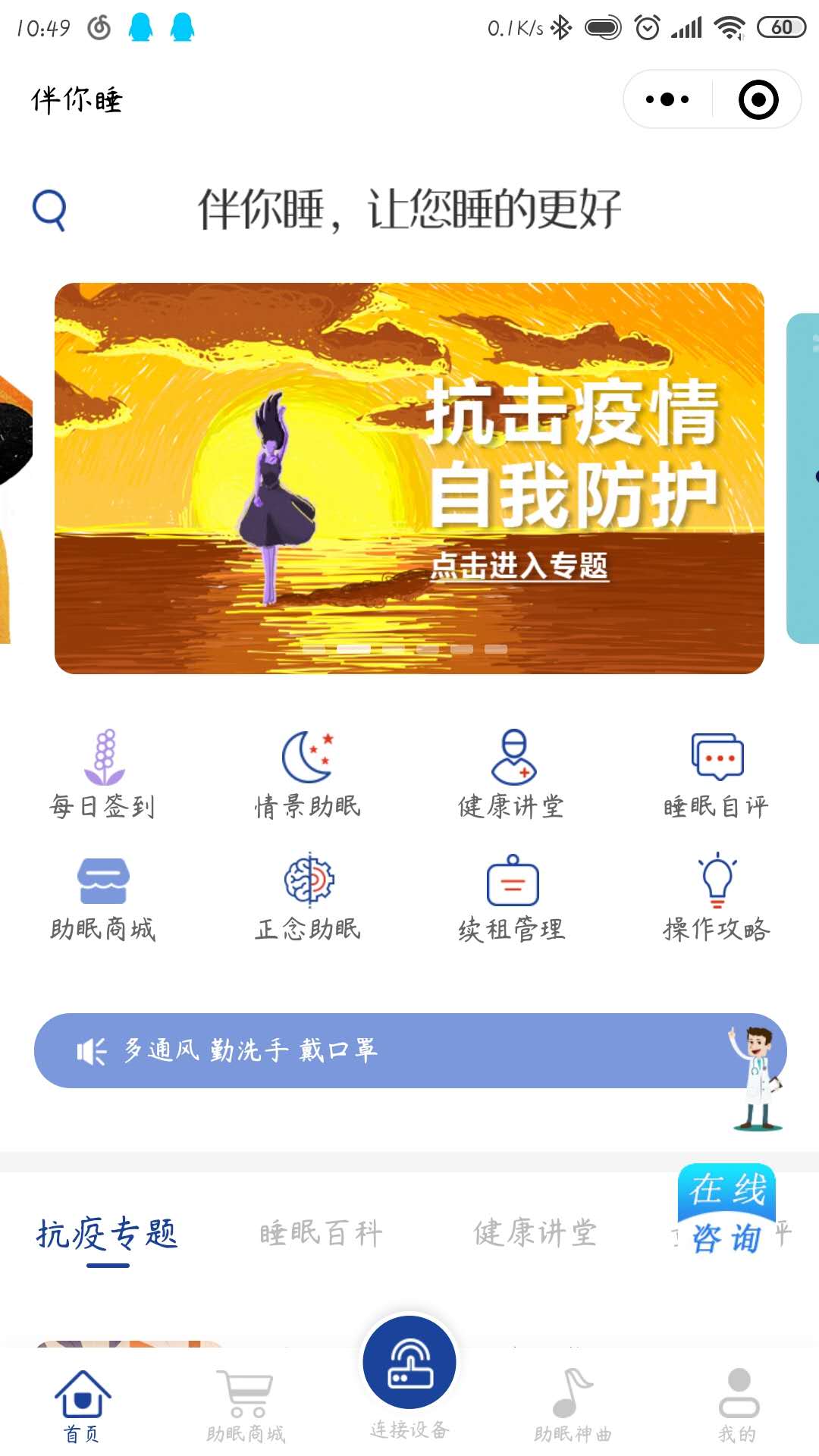
Task: Open 续租管理
Action: pyautogui.click(x=512, y=898)
